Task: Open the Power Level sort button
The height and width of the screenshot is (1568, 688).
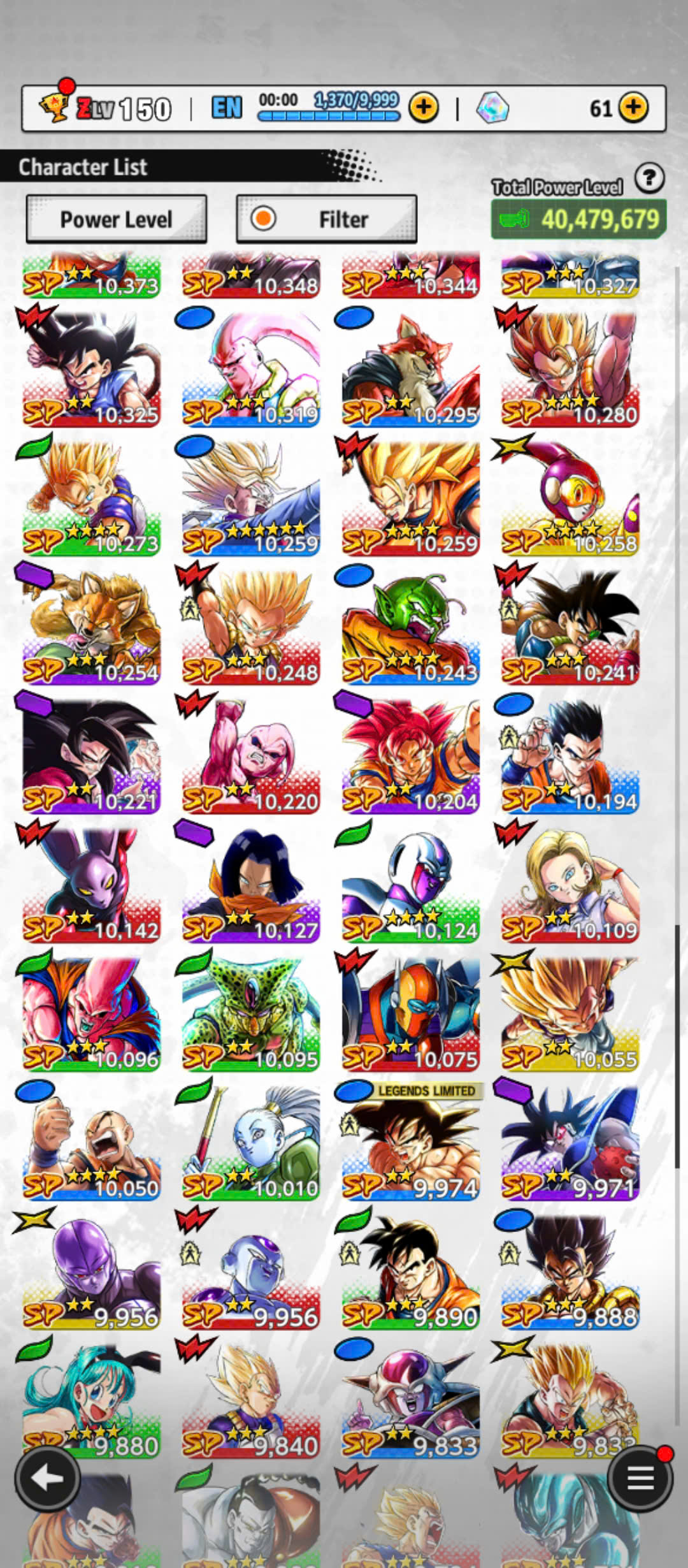Action: (x=117, y=219)
